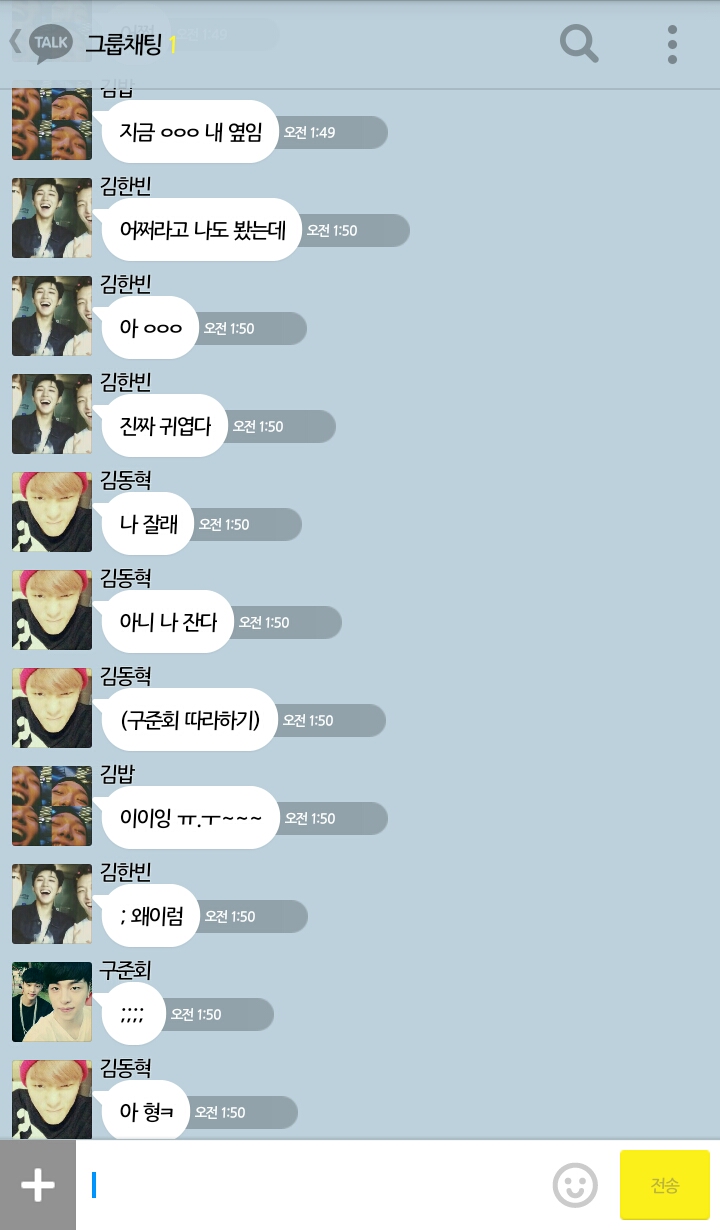Image resolution: width=720 pixels, height=1230 pixels.
Task: Open the emoticon picker
Action: point(575,1186)
